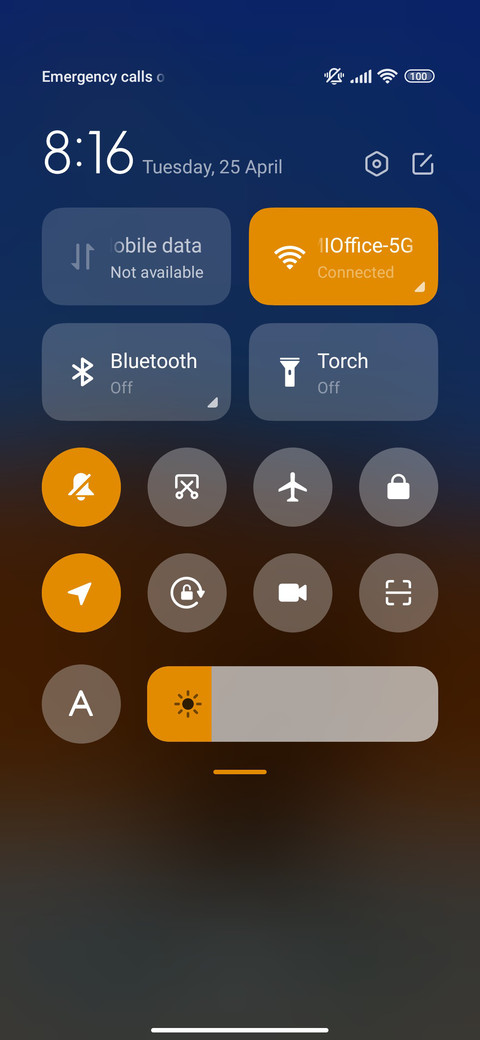Tap the brightness slider bar
Screen dimensions: 480x1040
click(x=292, y=704)
